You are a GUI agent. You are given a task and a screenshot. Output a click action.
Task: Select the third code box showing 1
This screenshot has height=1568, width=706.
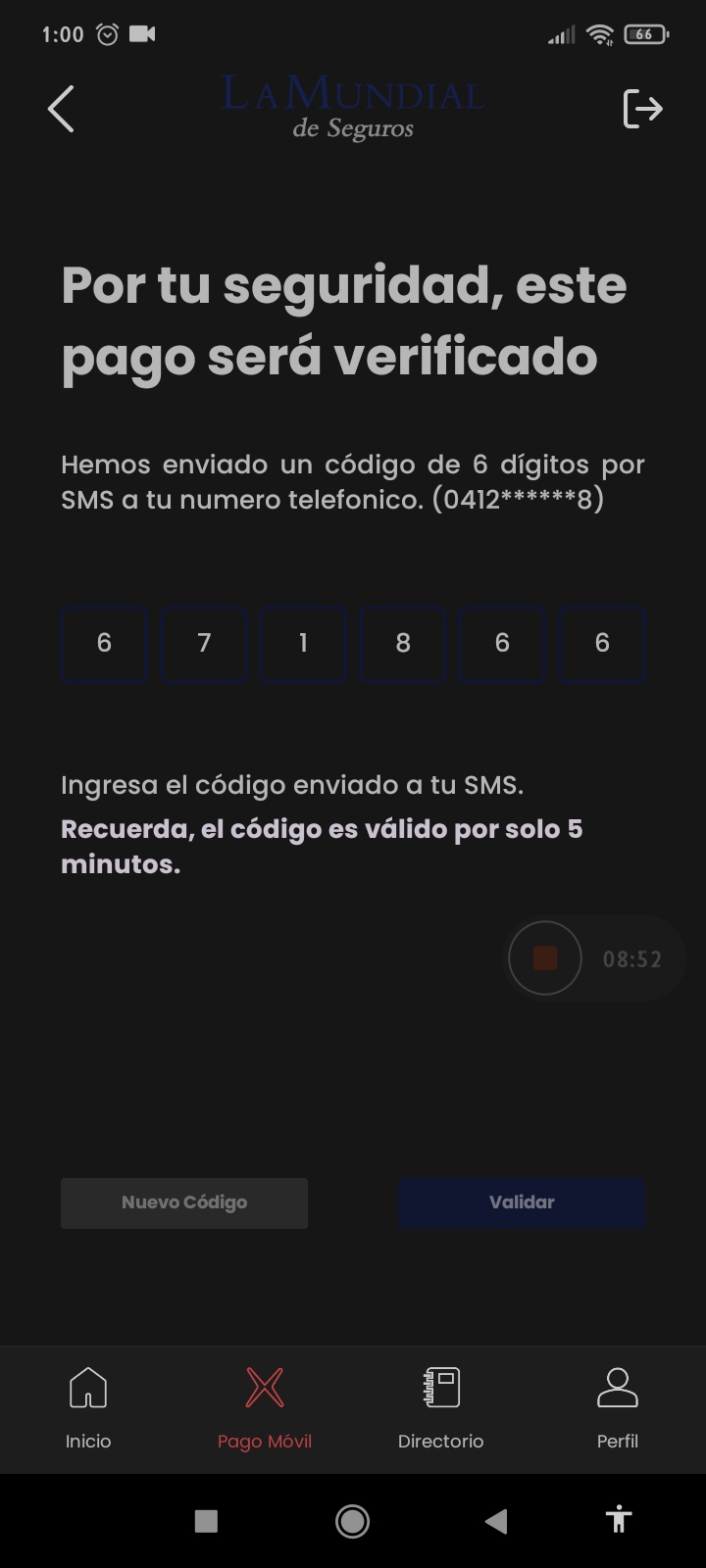point(303,644)
